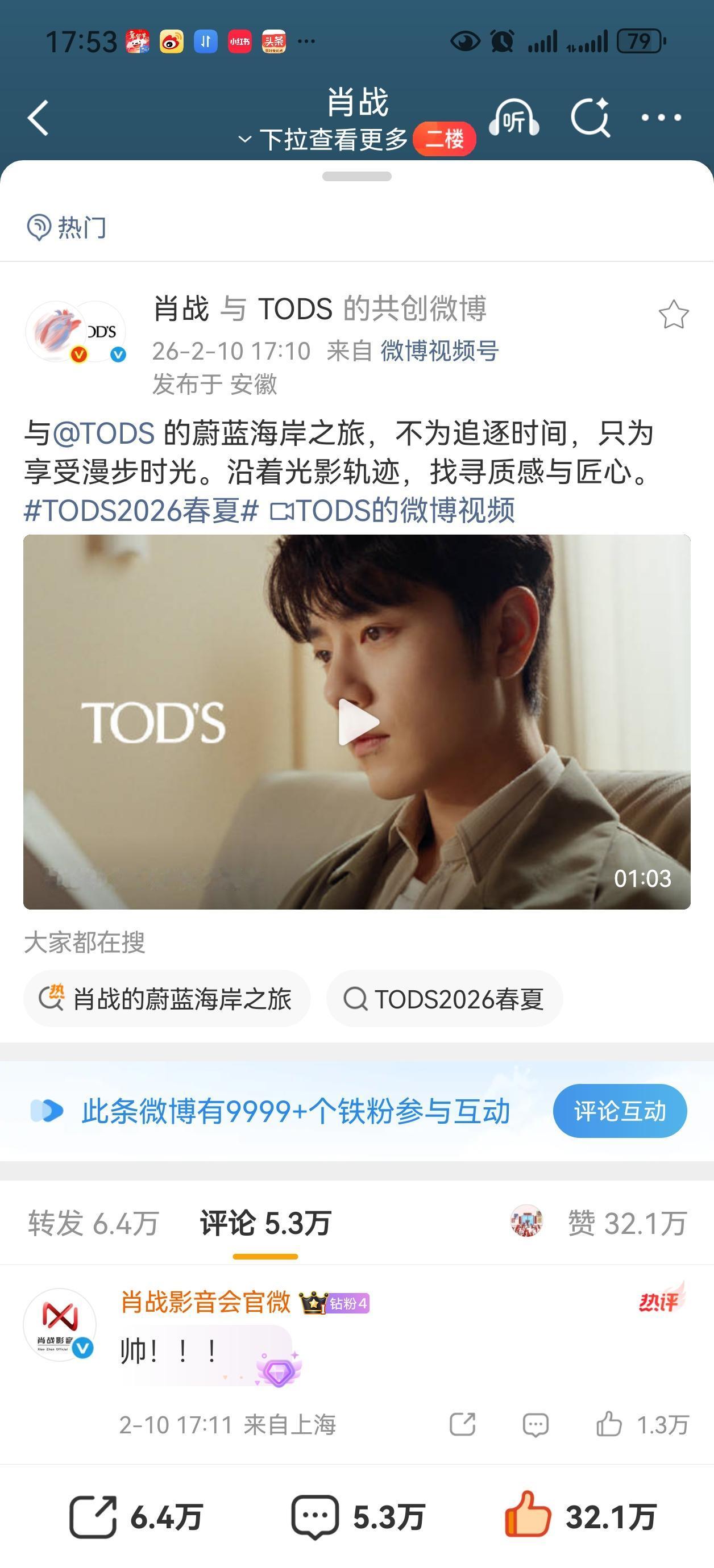The width and height of the screenshot is (714, 1568).
Task: Play the TOD'S video
Action: click(357, 722)
